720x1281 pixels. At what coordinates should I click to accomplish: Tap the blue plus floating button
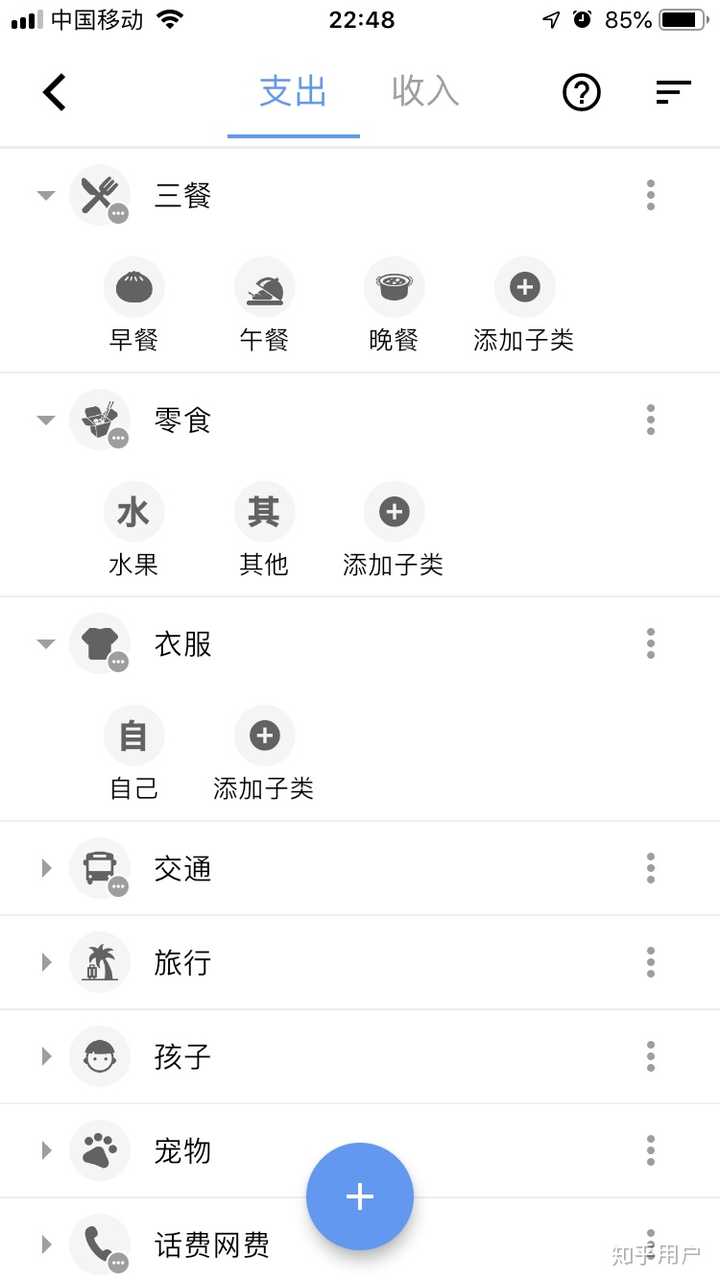click(360, 1196)
